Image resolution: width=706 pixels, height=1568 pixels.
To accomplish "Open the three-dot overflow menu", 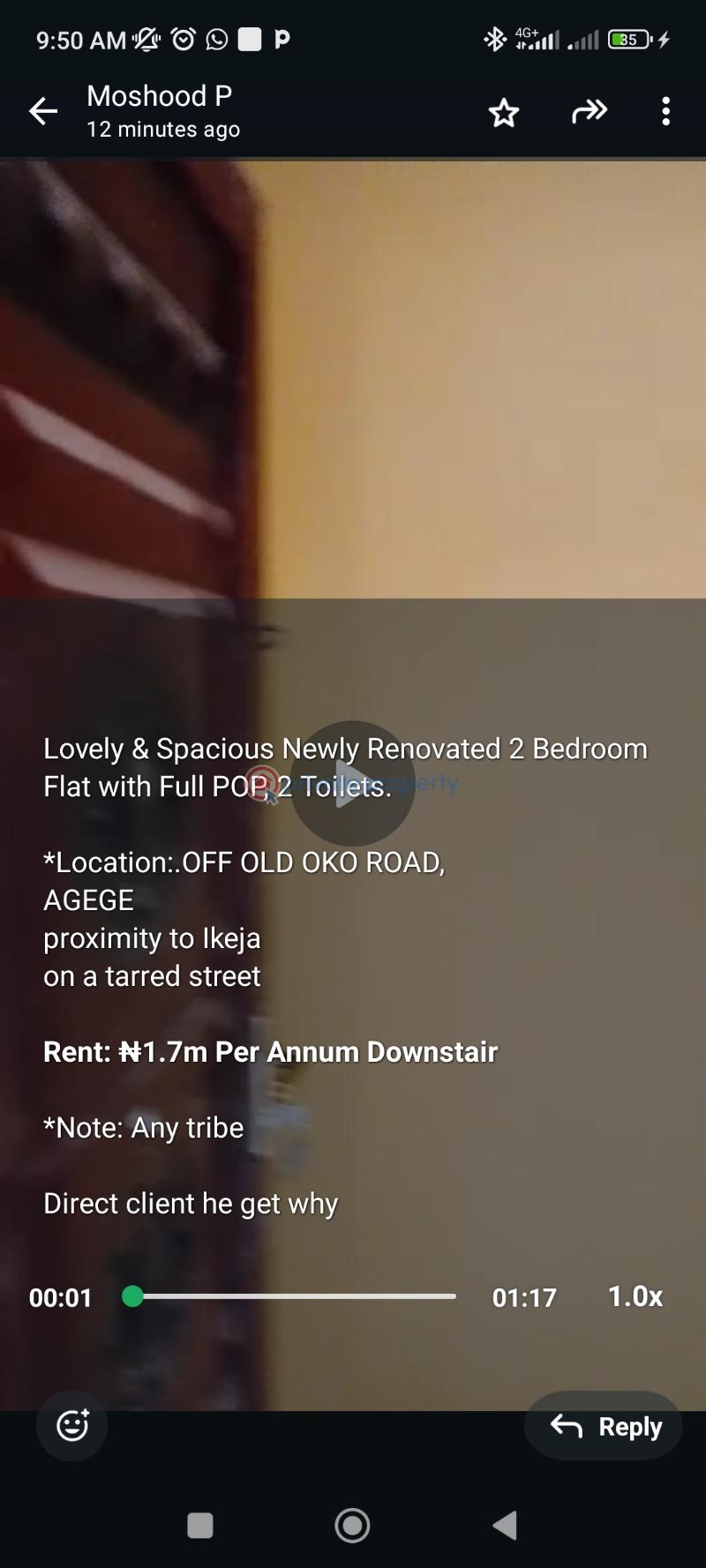I will (665, 111).
